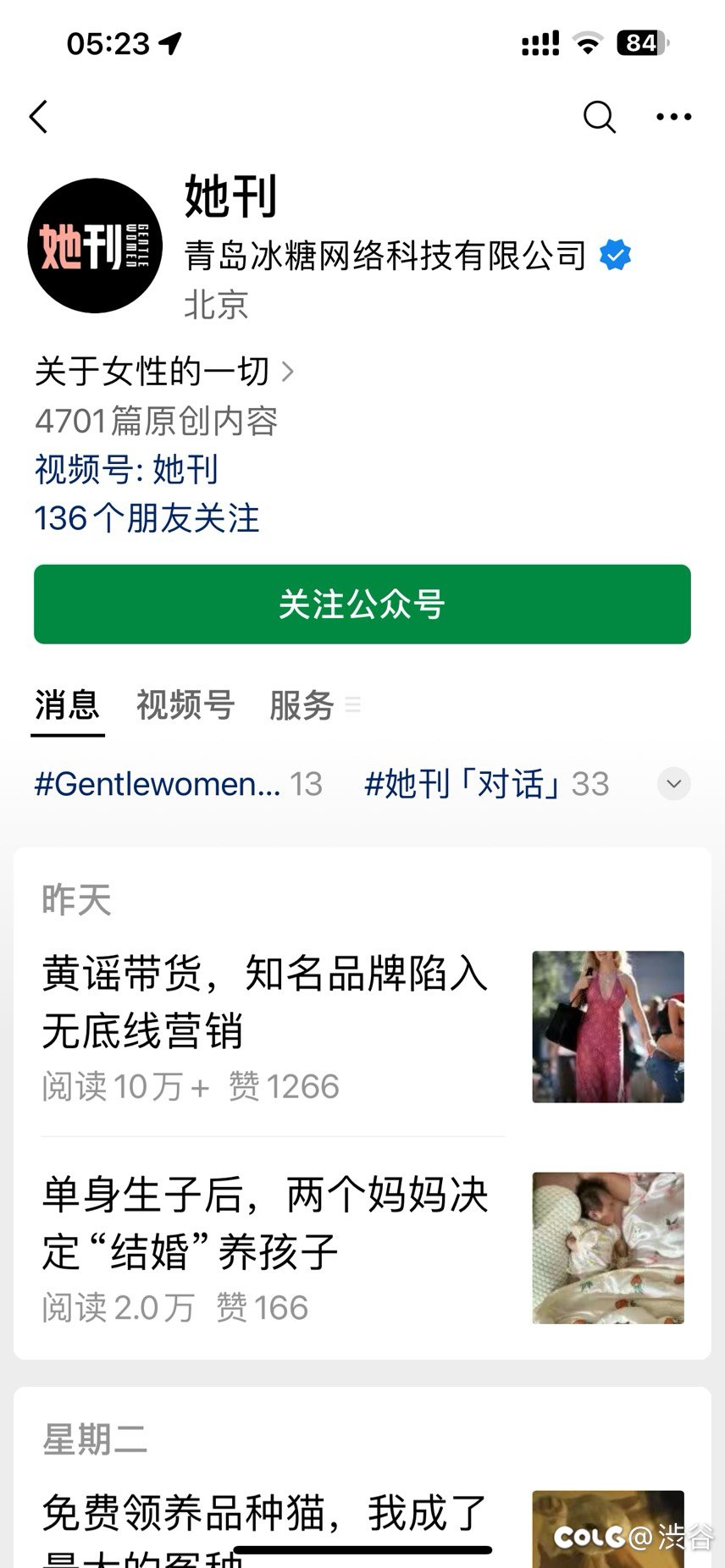Open article 黄谣带货，知名品牌陷入无底线营销

(362, 1027)
